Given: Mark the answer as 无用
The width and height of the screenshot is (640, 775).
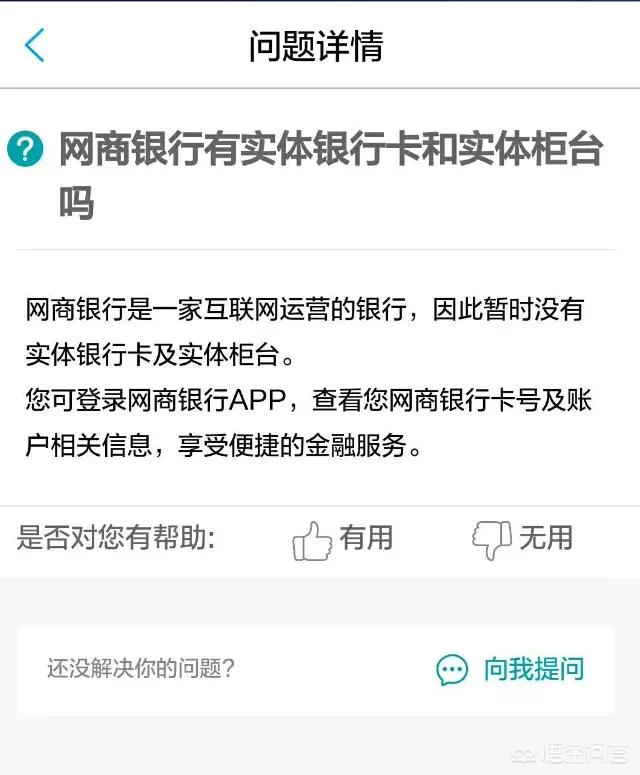Looking at the screenshot, I should click(x=522, y=539).
